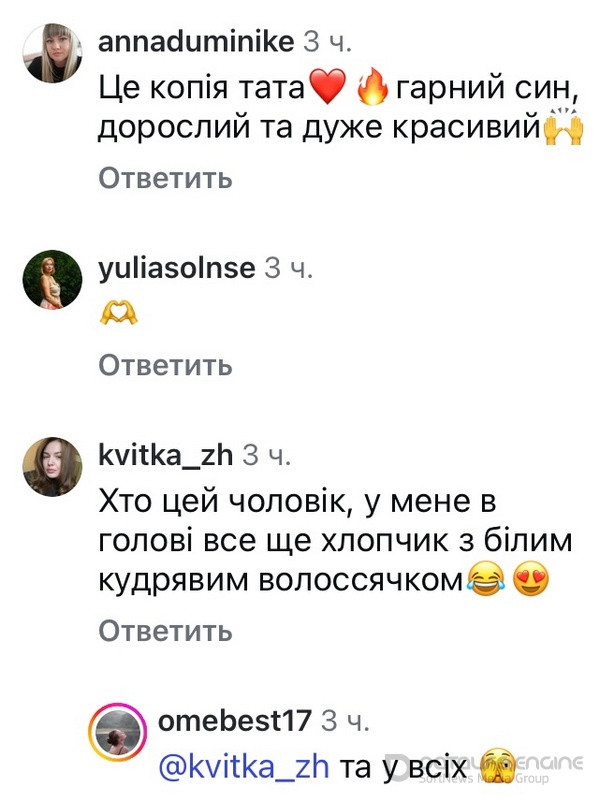The image size is (600, 802).
Task: View kvitka_zh's profile photo
Action: pyautogui.click(x=52, y=467)
